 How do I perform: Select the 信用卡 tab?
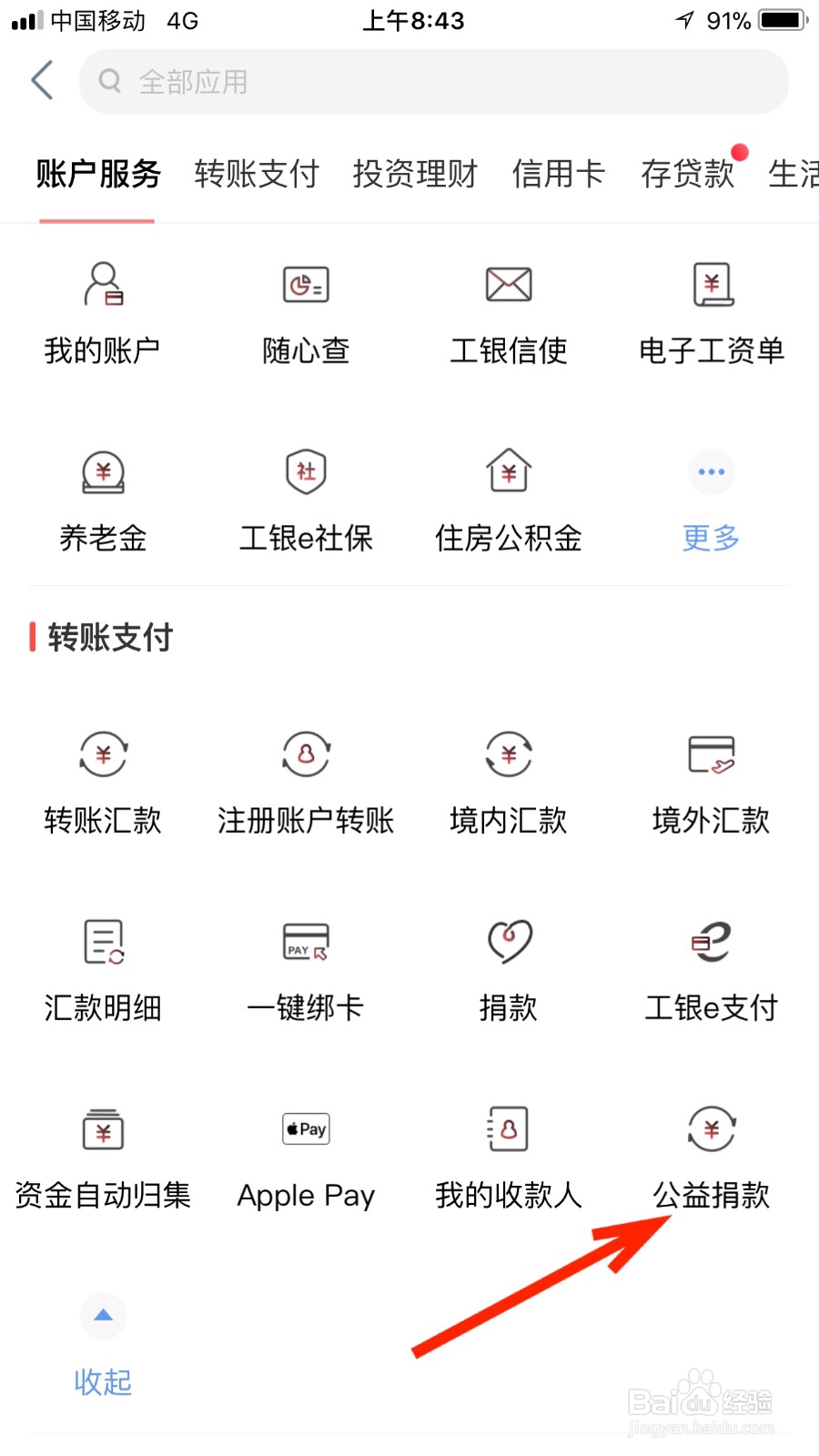pyautogui.click(x=558, y=174)
